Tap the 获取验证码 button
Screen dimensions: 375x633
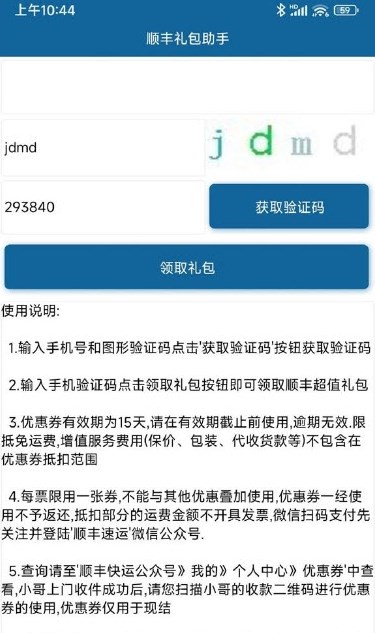[x=289, y=206]
